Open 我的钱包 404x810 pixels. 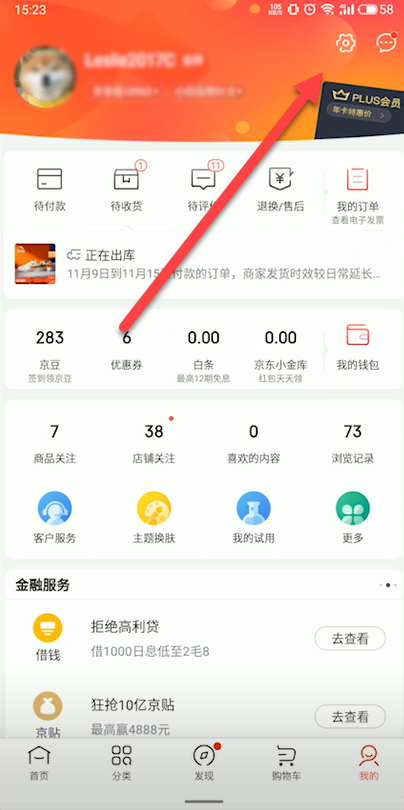coord(358,348)
